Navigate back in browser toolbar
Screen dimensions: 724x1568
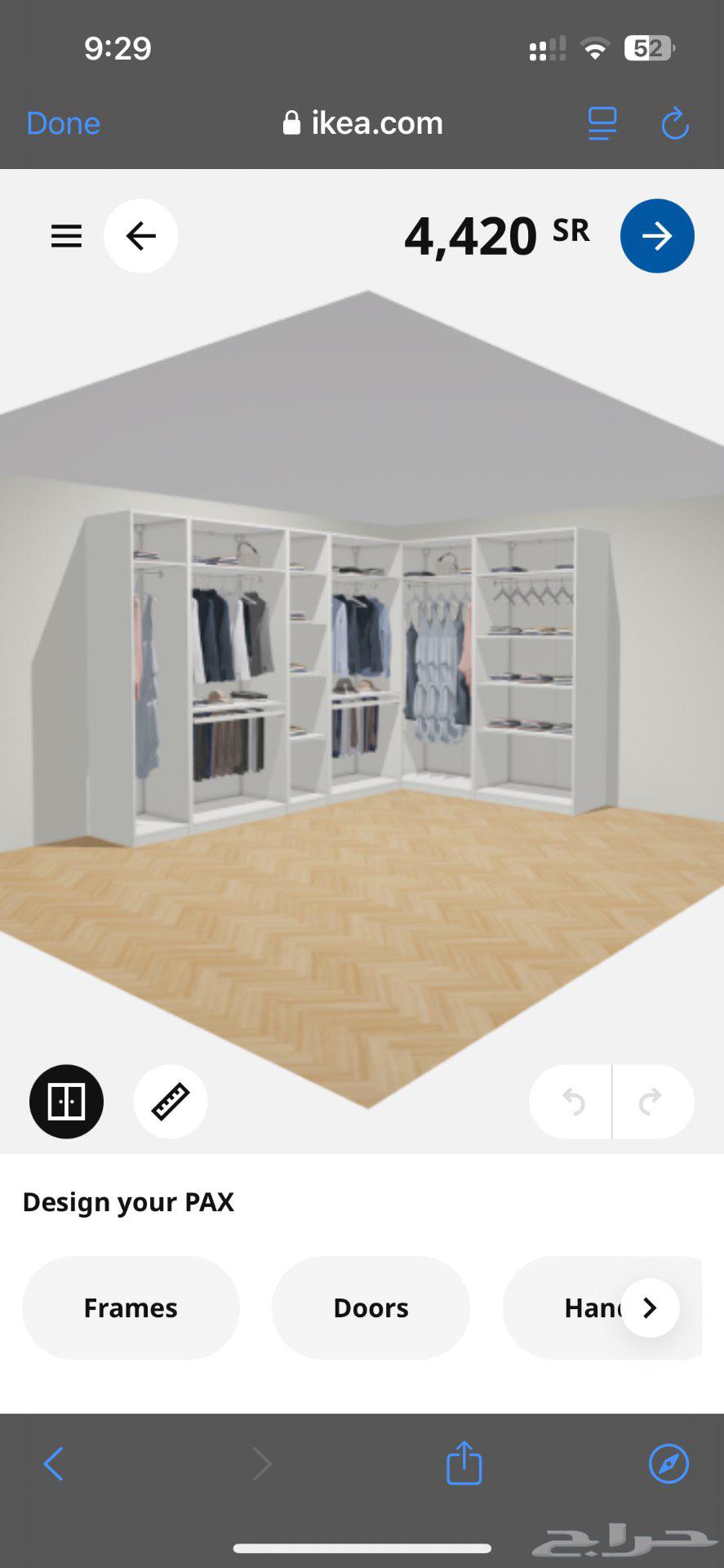(x=54, y=1463)
